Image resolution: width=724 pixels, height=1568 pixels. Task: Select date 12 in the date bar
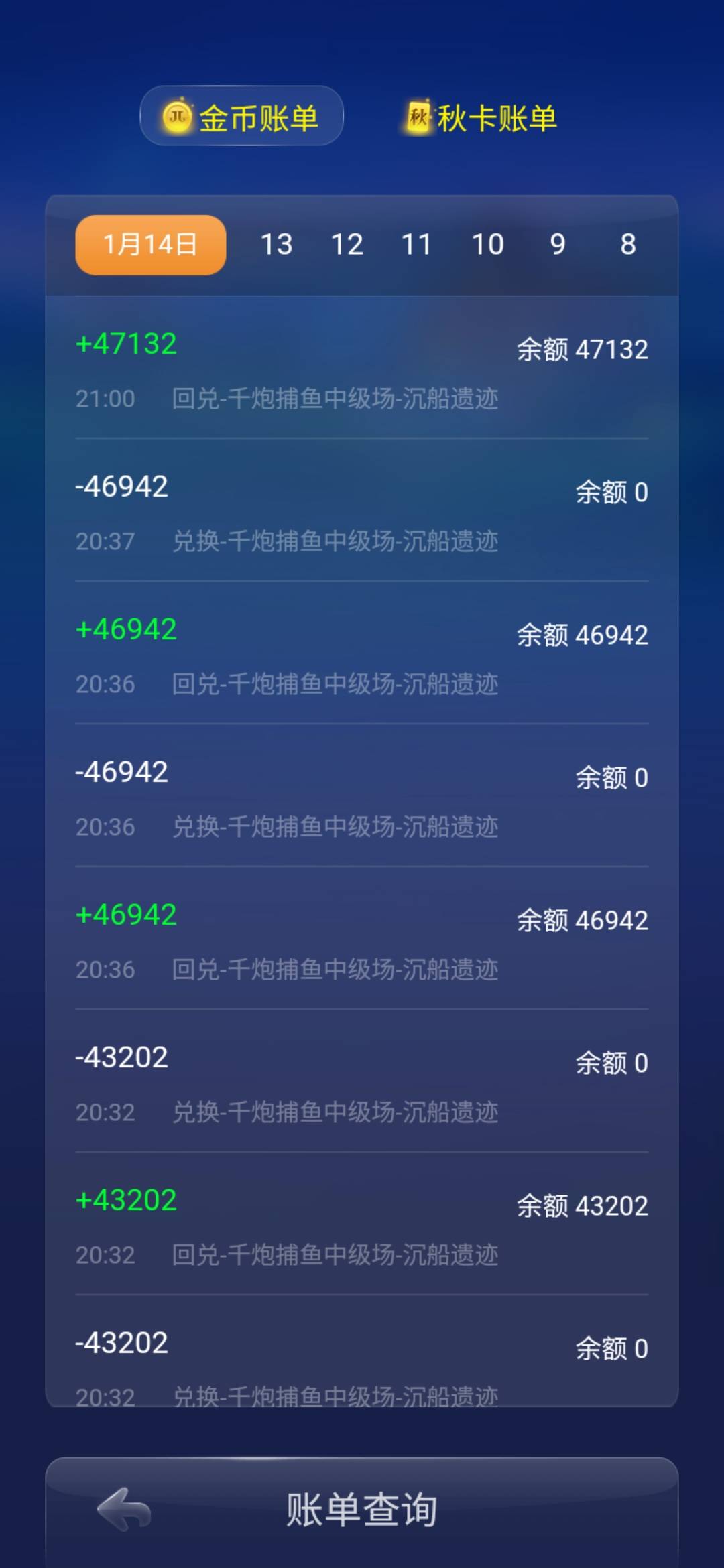tap(349, 245)
